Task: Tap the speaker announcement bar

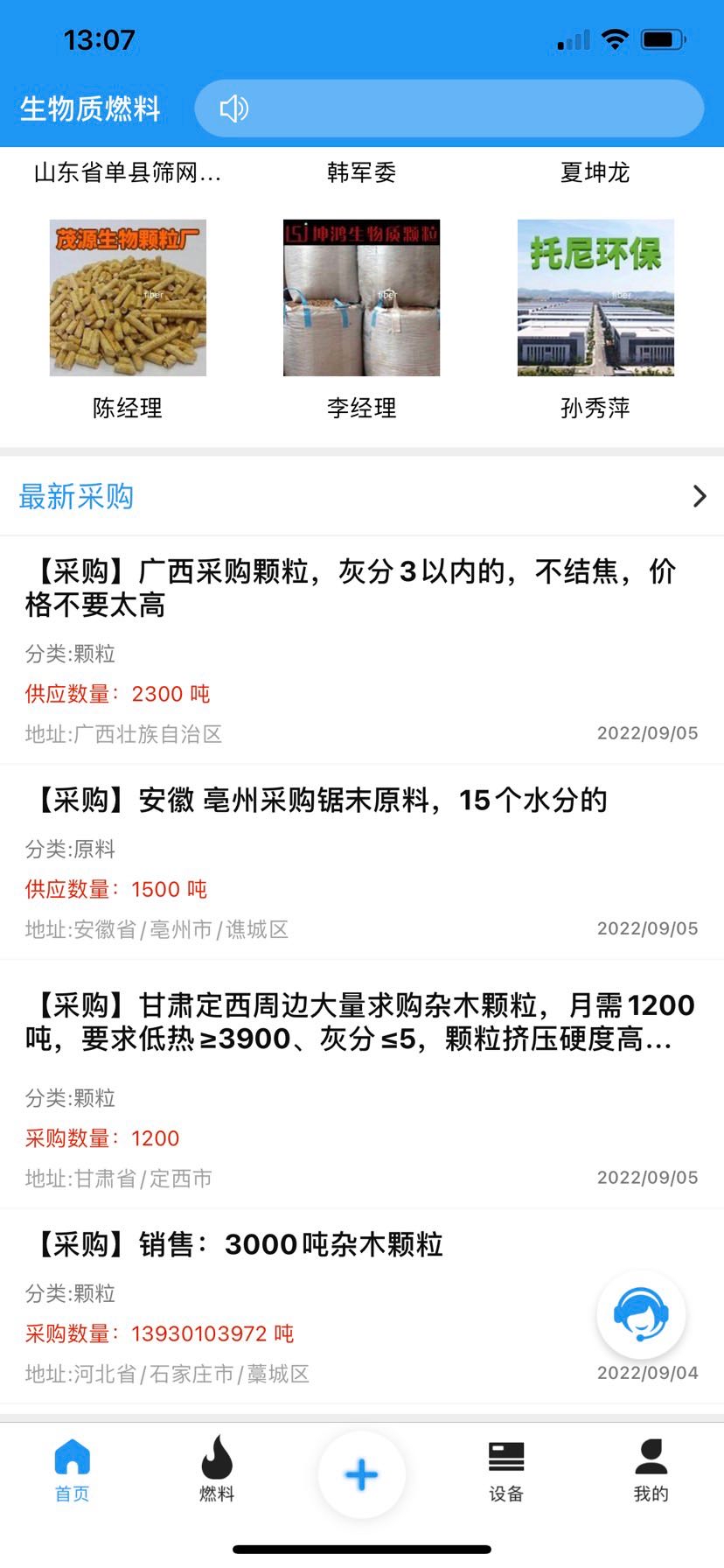Action: pos(449,108)
